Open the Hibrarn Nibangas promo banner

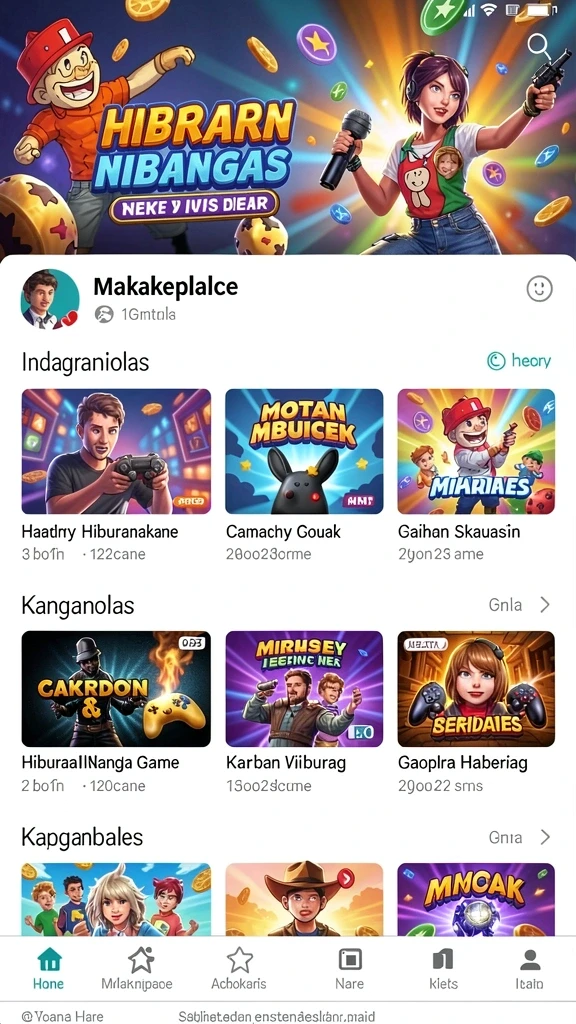click(x=288, y=127)
